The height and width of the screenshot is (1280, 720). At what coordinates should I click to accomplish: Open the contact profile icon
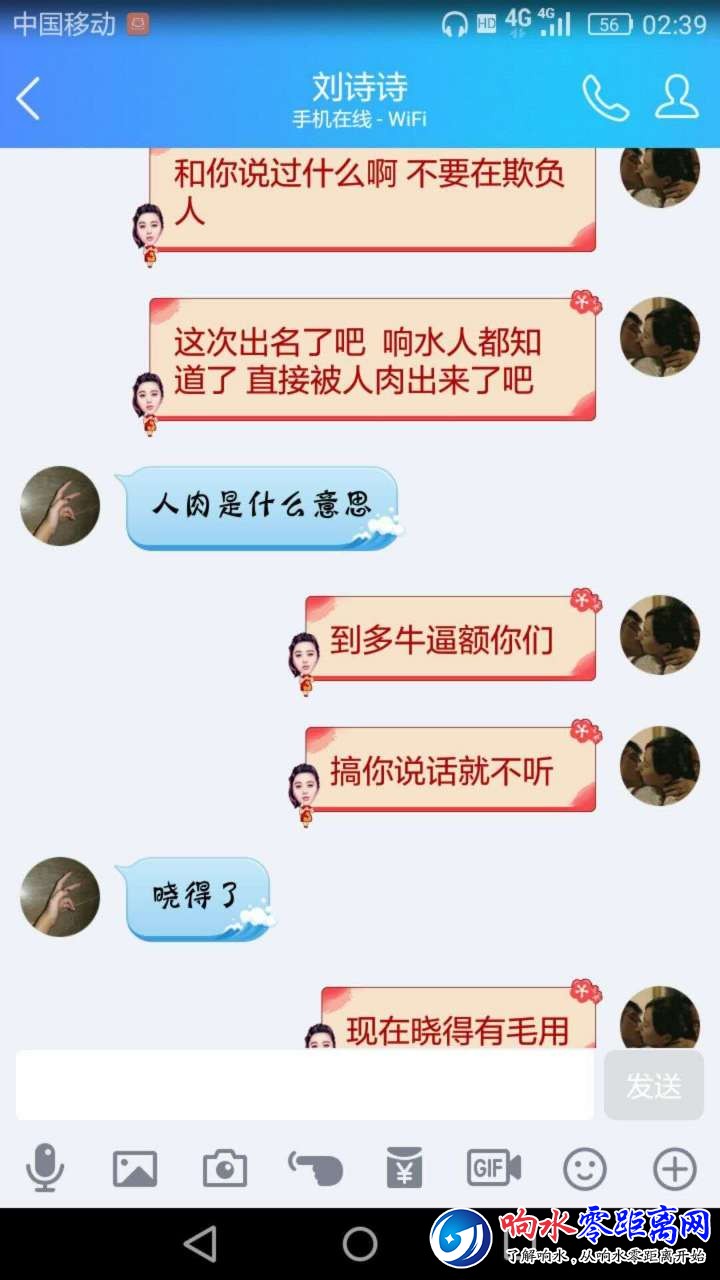676,98
